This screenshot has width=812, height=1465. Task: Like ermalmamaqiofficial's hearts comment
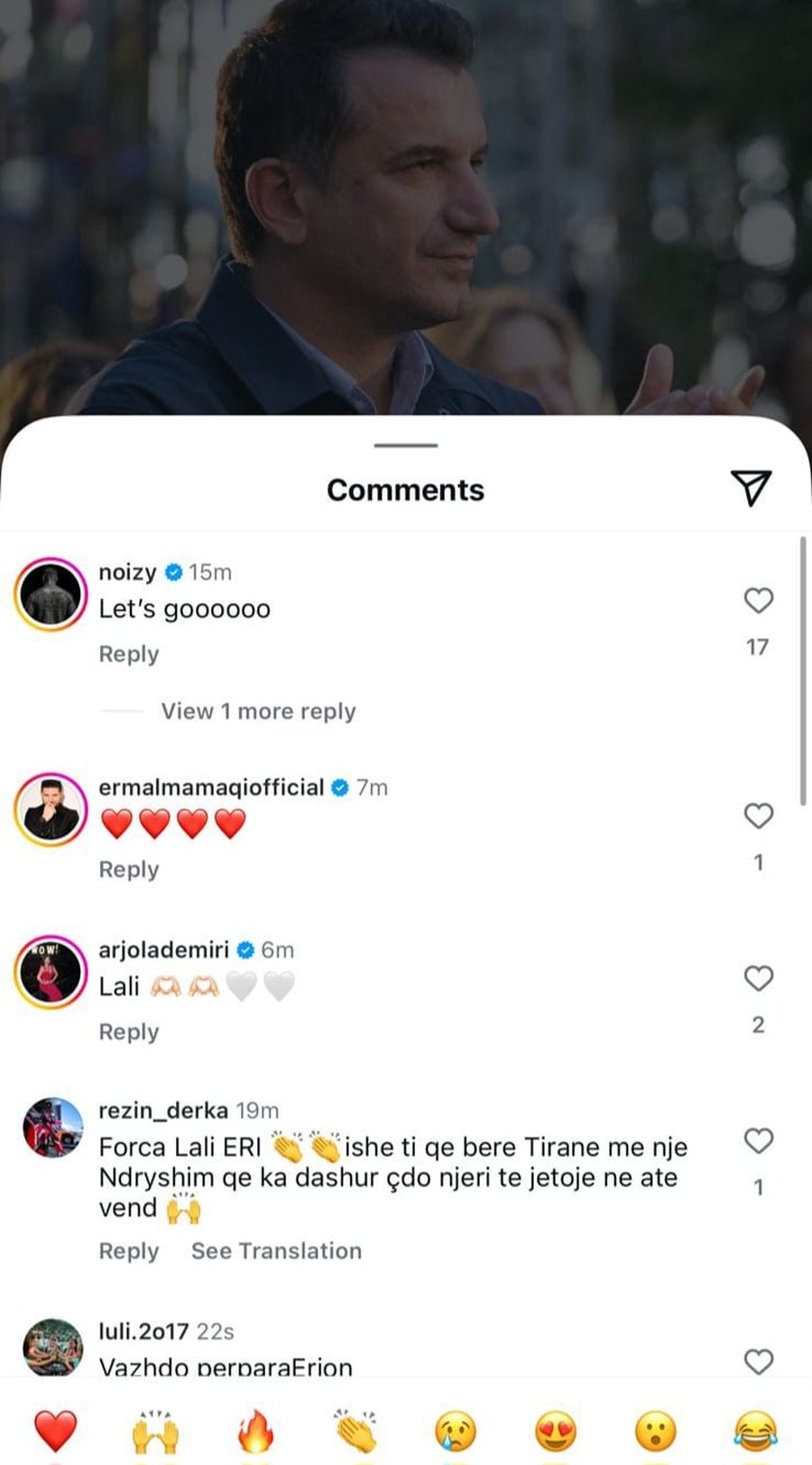[x=758, y=816]
